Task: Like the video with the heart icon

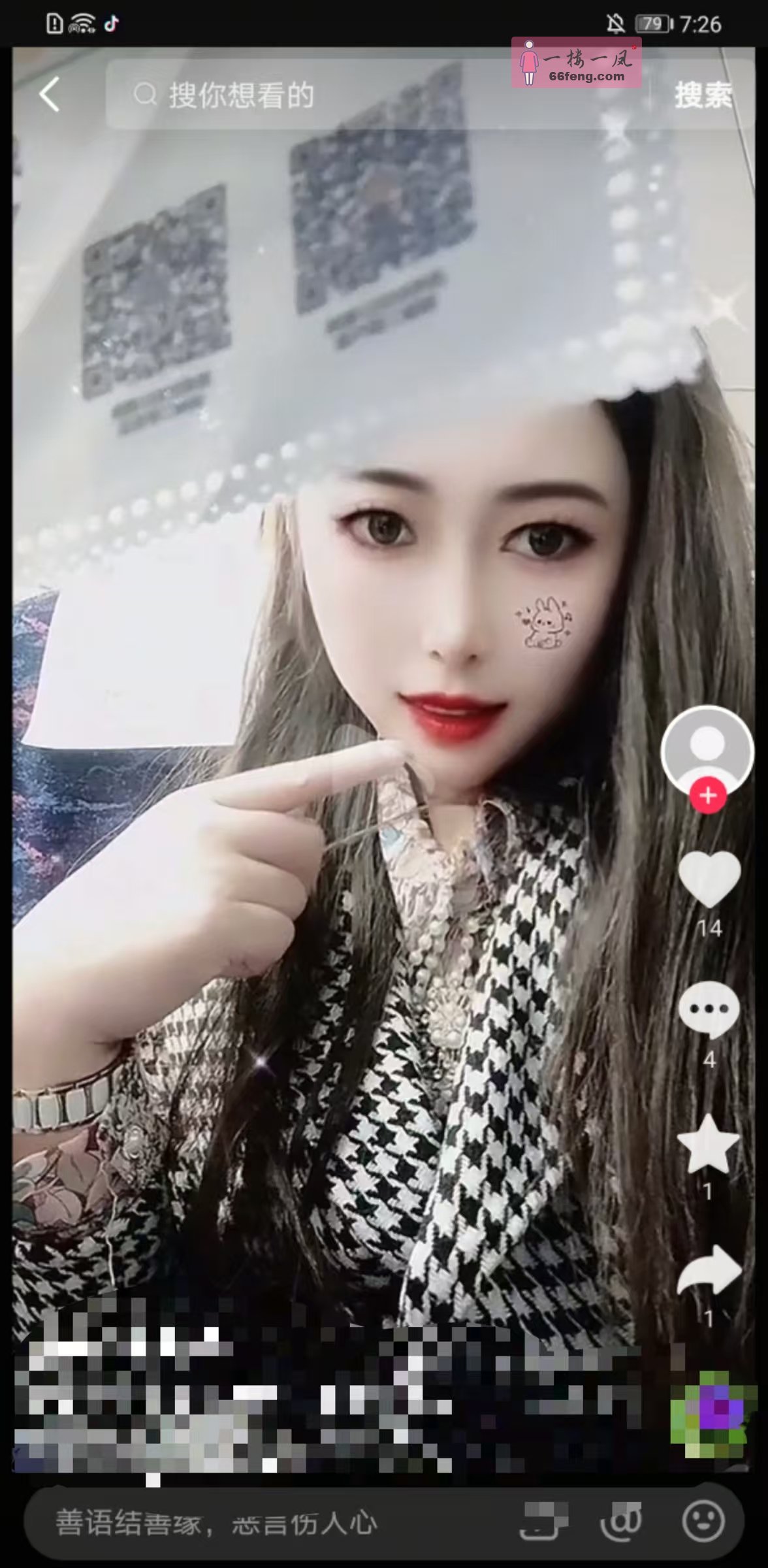Action: click(709, 879)
